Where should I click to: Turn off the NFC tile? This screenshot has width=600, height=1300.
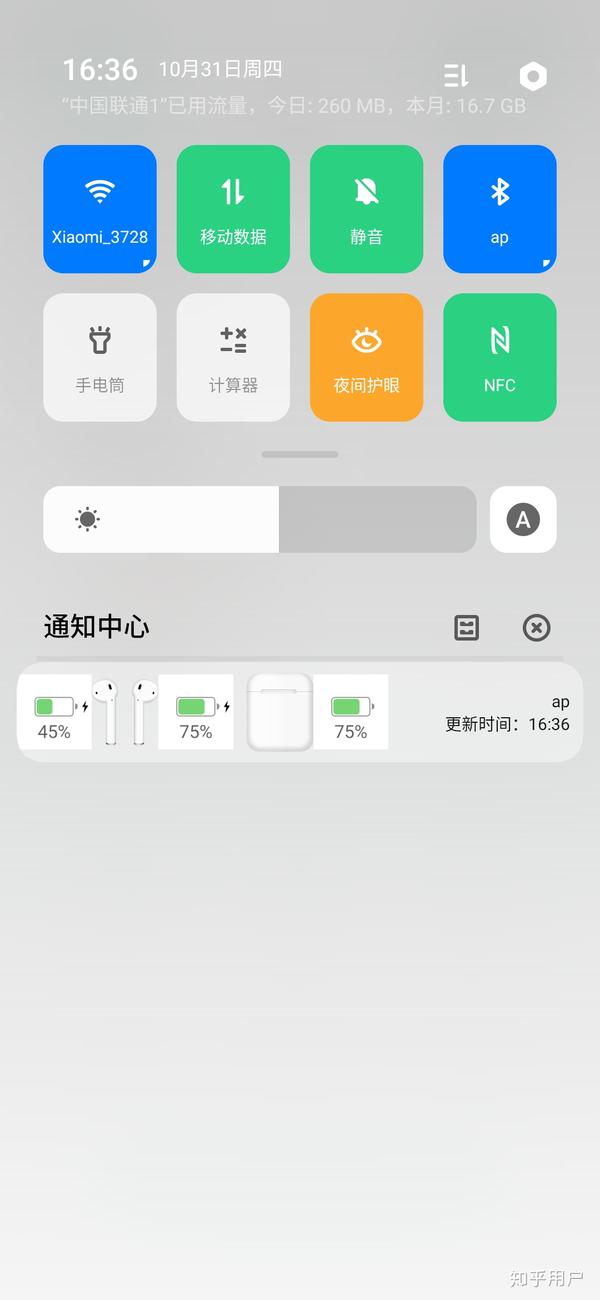pos(500,357)
